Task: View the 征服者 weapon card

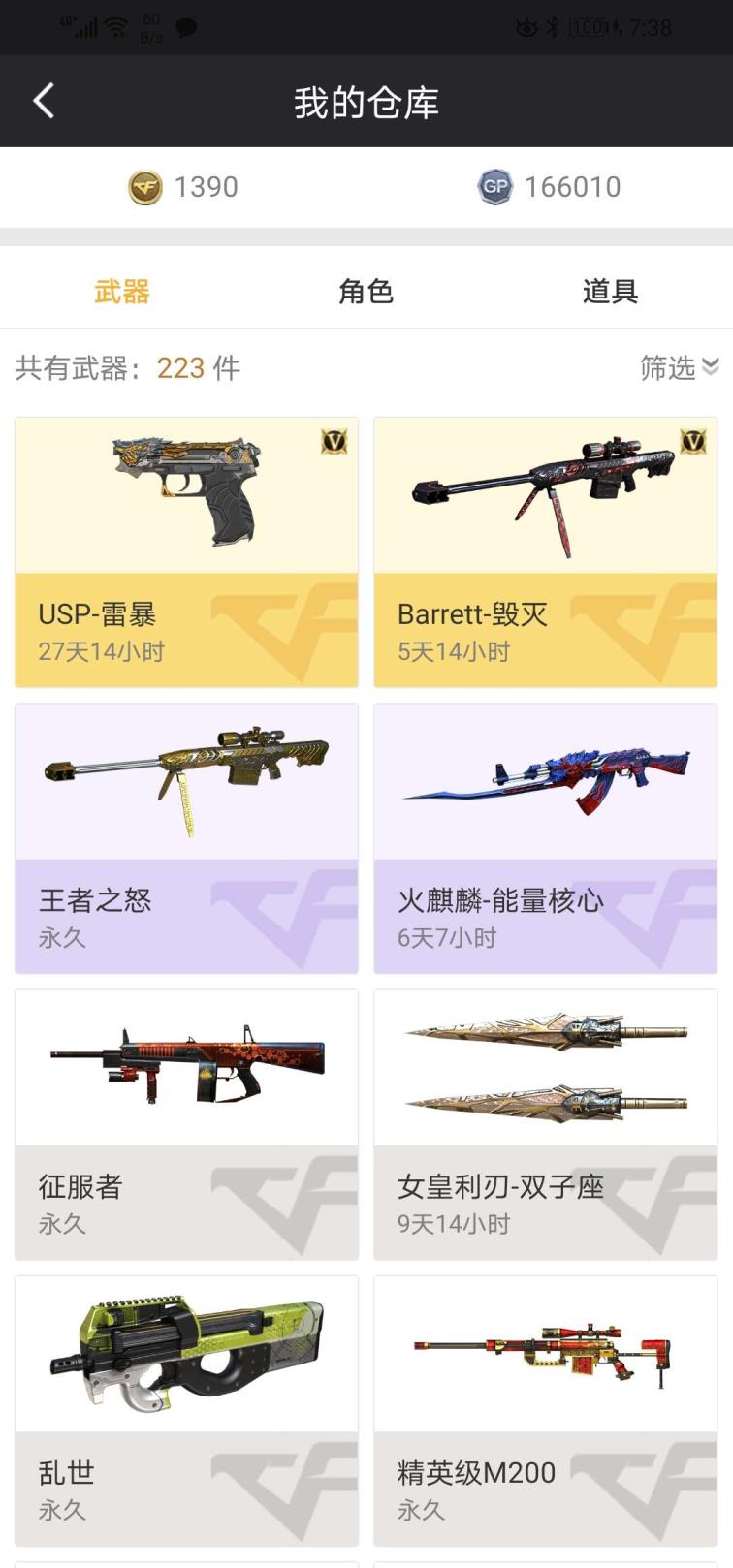Action: tap(186, 1124)
